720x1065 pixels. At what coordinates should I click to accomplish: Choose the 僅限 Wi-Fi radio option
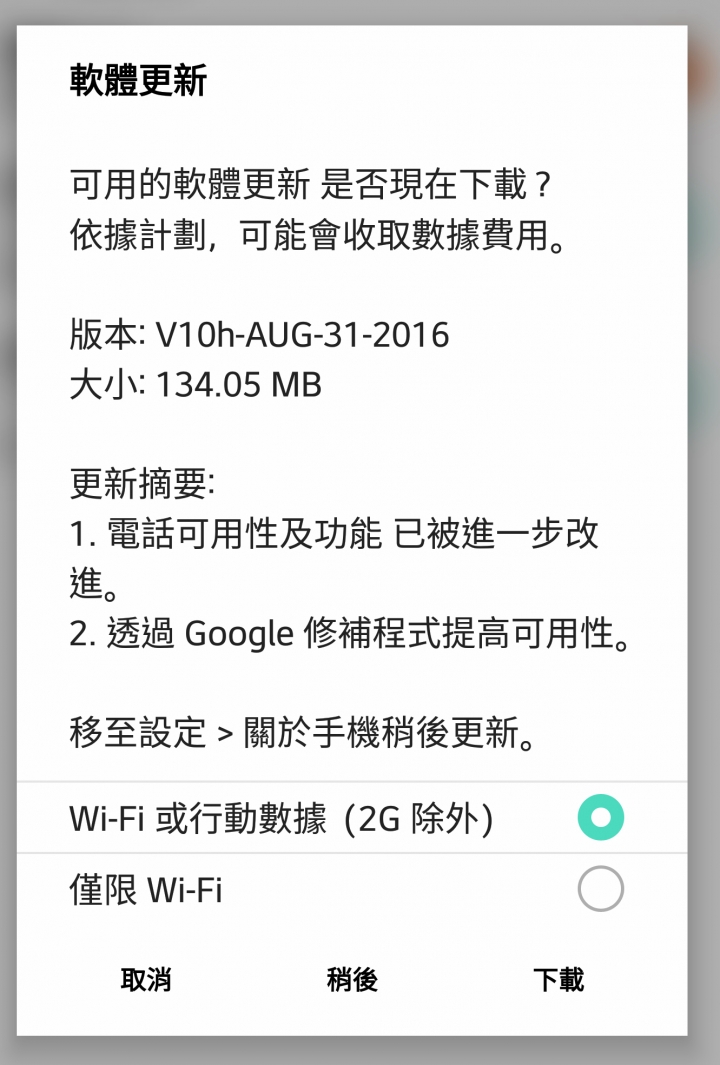pyautogui.click(x=600, y=889)
